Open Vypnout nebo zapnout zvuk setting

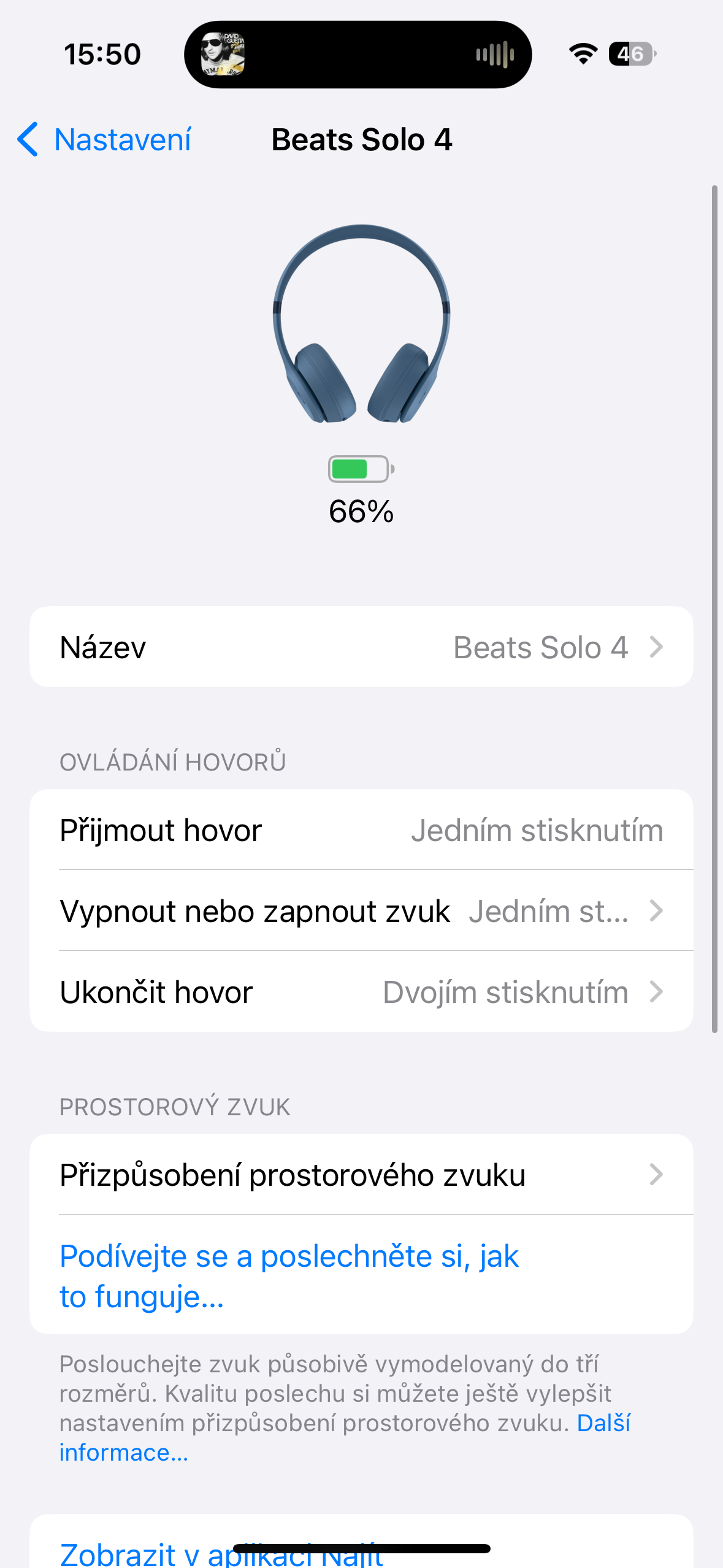tap(361, 911)
